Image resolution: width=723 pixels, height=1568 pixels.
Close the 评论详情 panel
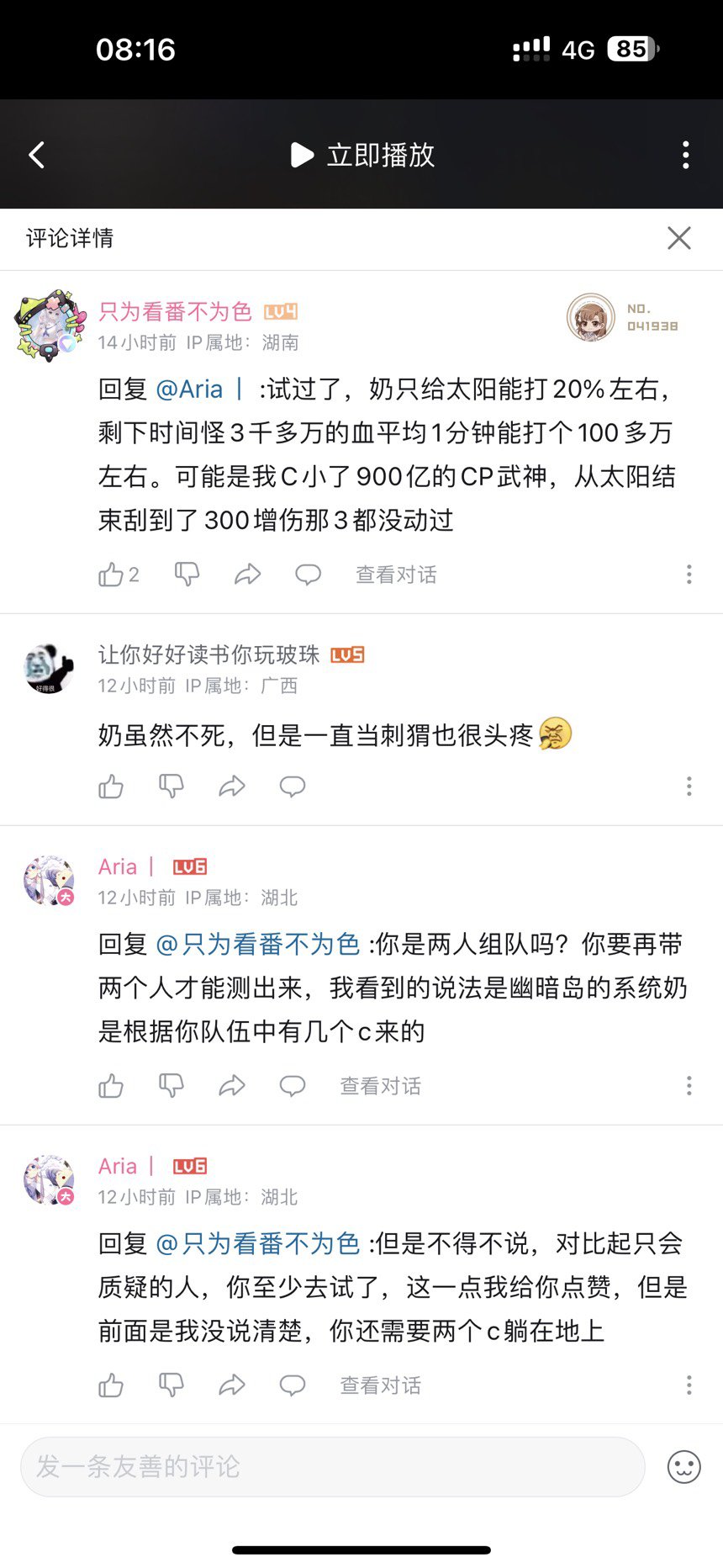click(x=679, y=238)
